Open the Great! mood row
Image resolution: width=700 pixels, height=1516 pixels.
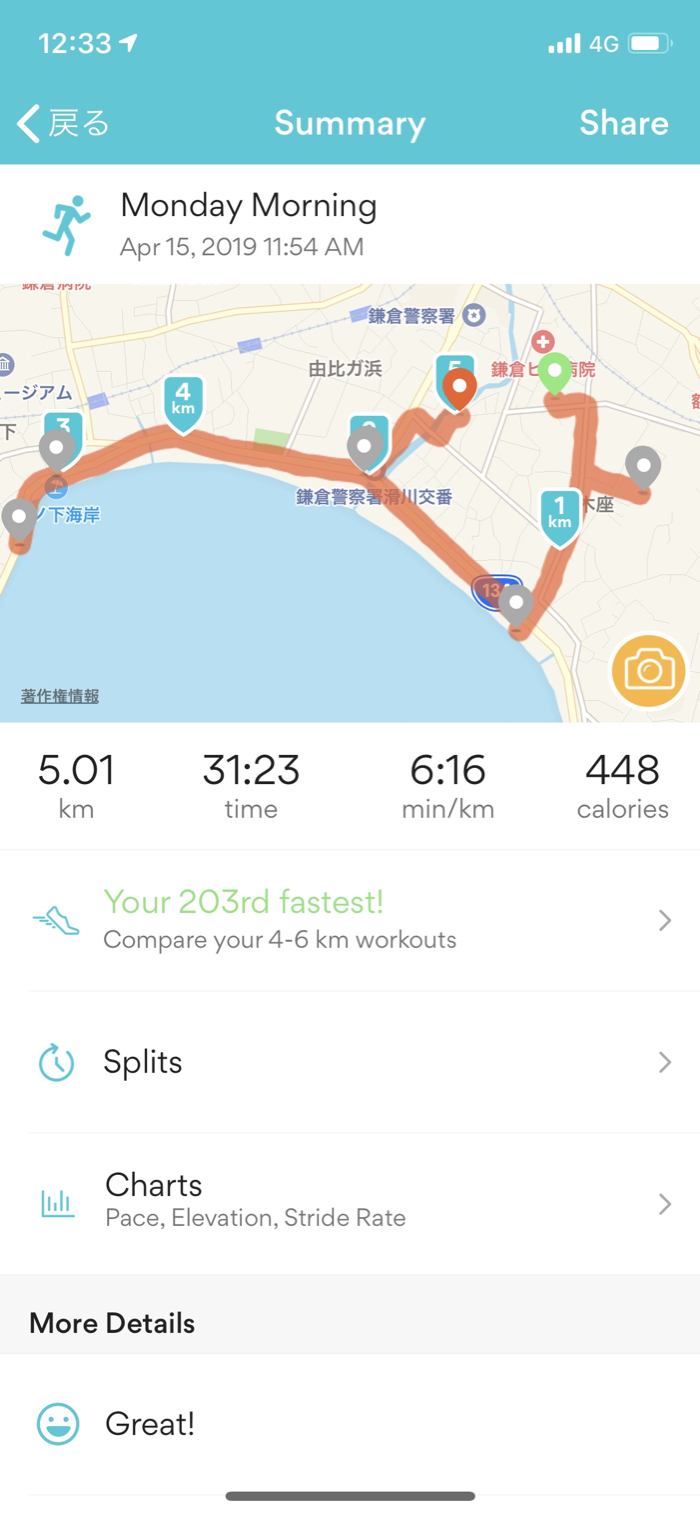point(350,1424)
